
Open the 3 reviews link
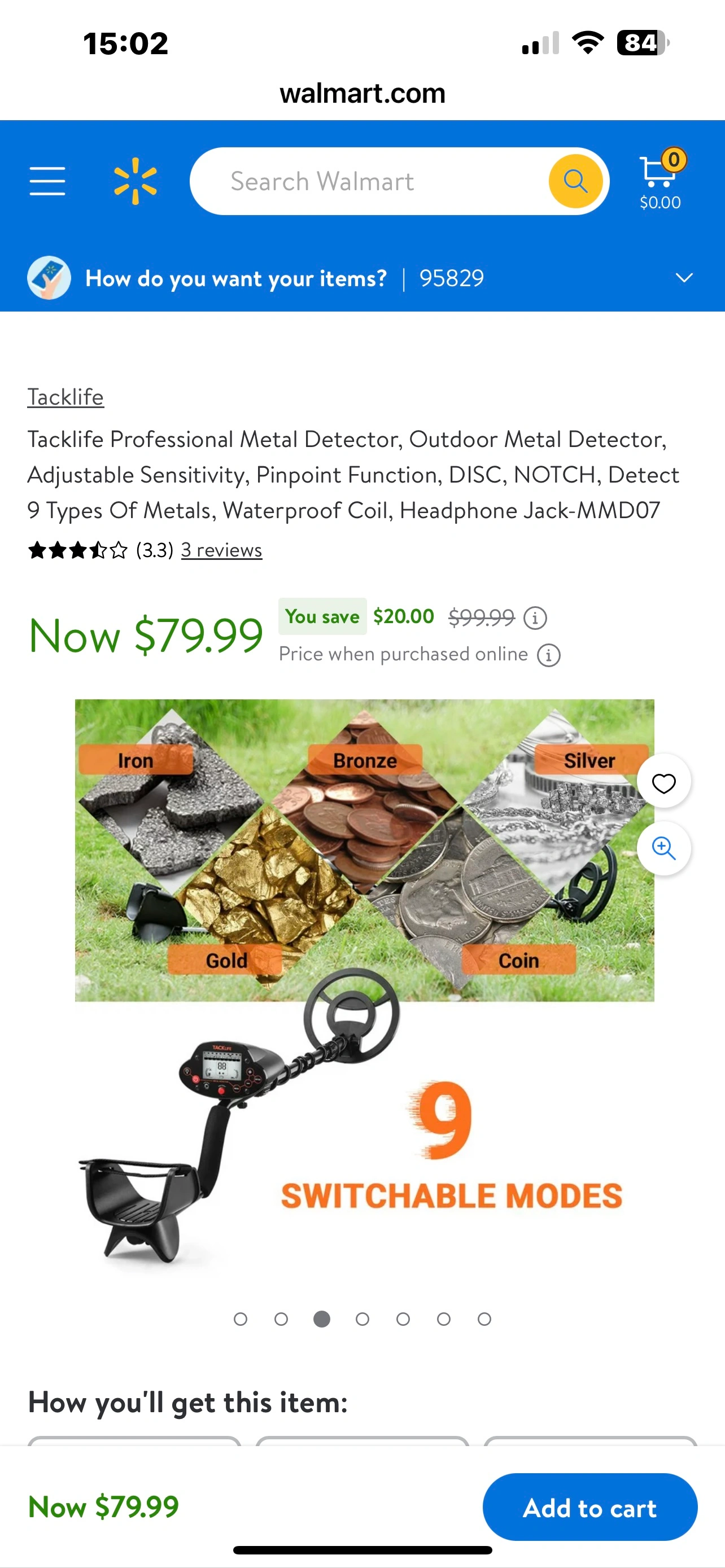click(221, 550)
